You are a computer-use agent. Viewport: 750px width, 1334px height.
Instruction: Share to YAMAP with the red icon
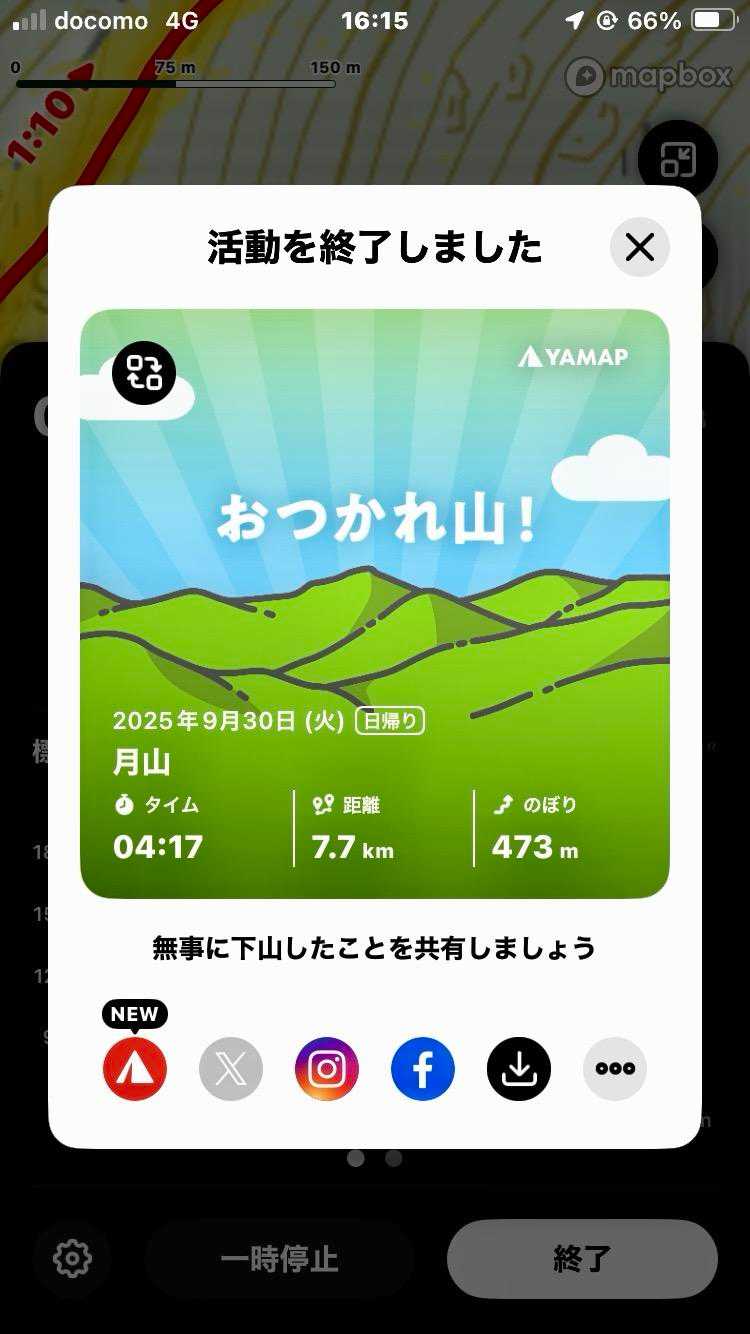pyautogui.click(x=135, y=1069)
